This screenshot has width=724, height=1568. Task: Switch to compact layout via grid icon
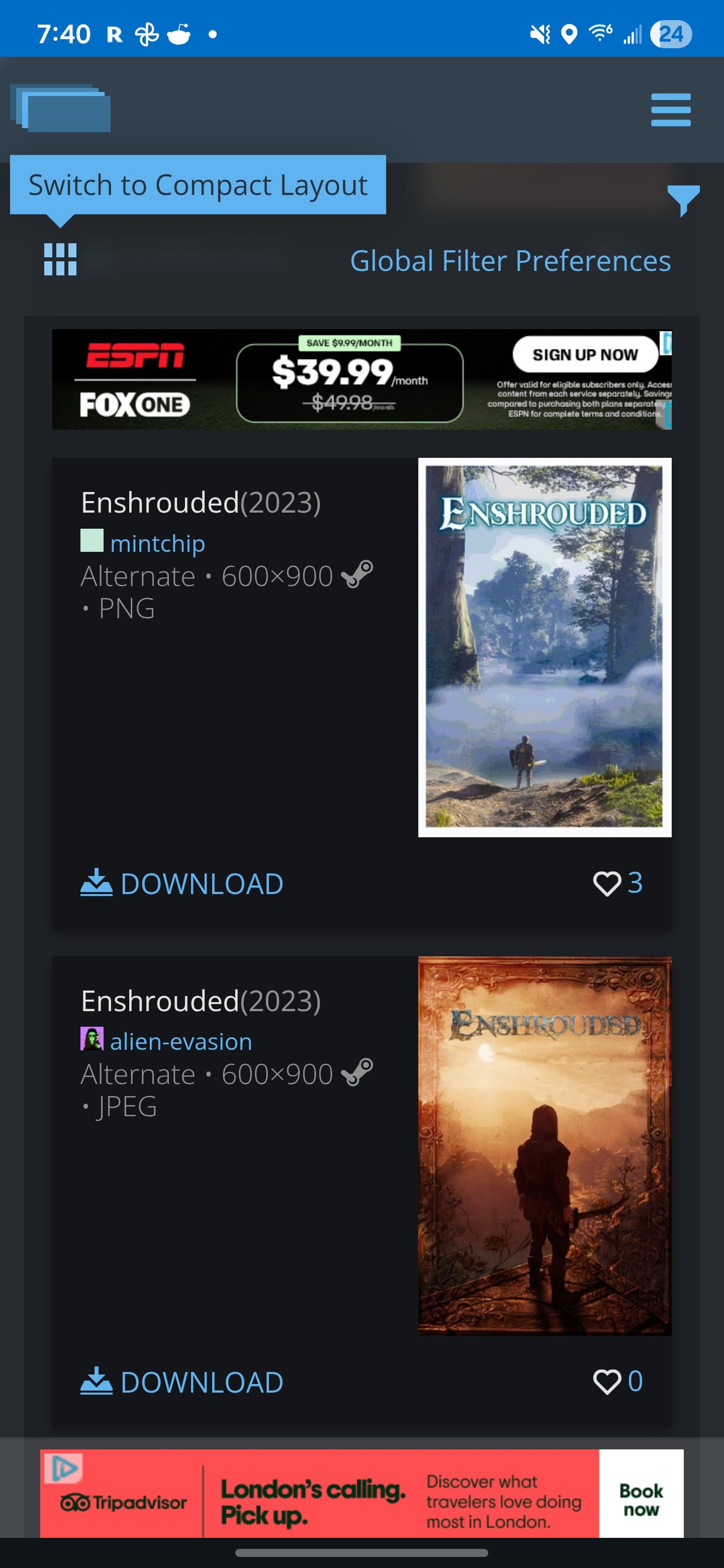pyautogui.click(x=60, y=260)
